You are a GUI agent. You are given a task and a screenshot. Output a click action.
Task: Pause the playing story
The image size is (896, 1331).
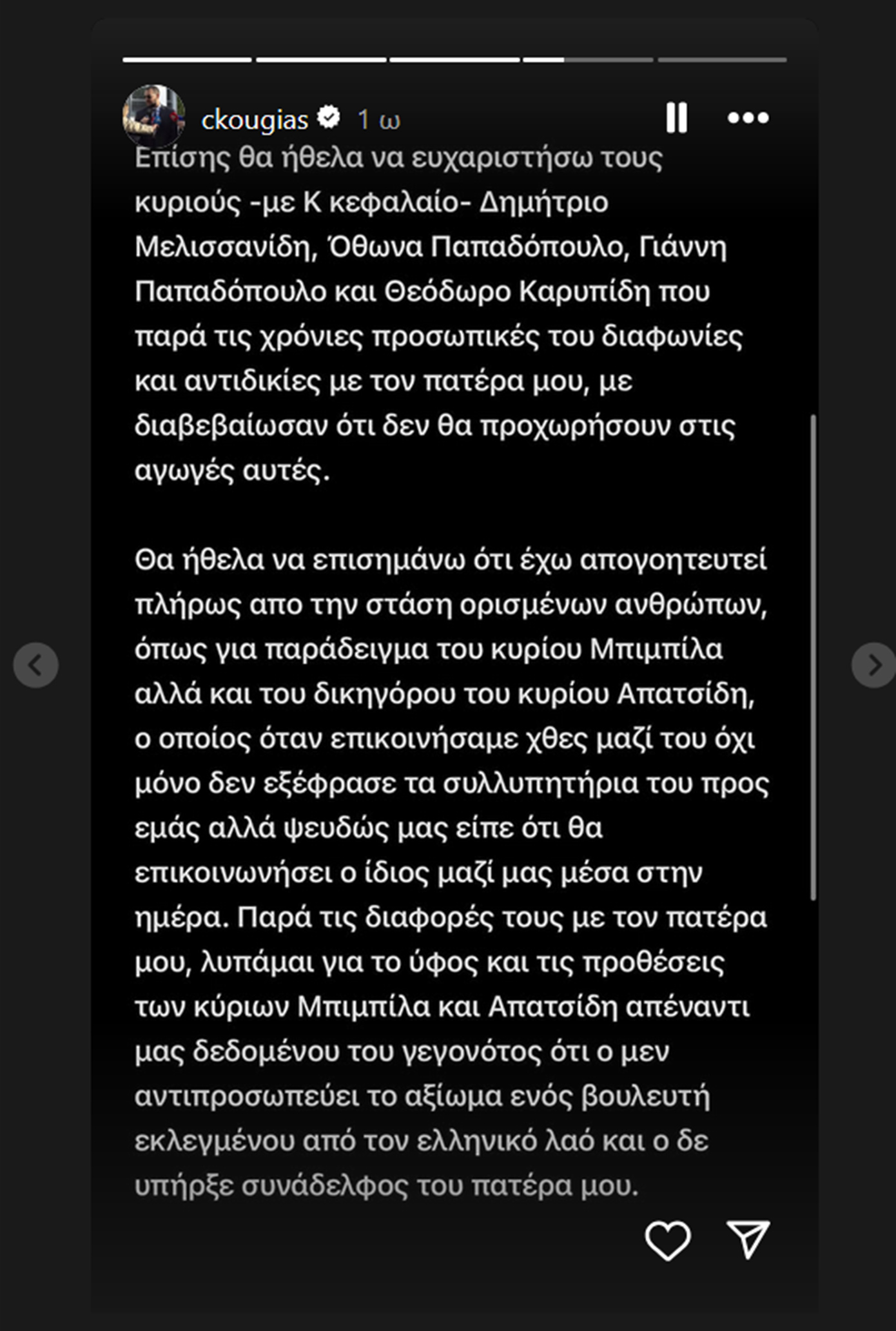point(676,117)
